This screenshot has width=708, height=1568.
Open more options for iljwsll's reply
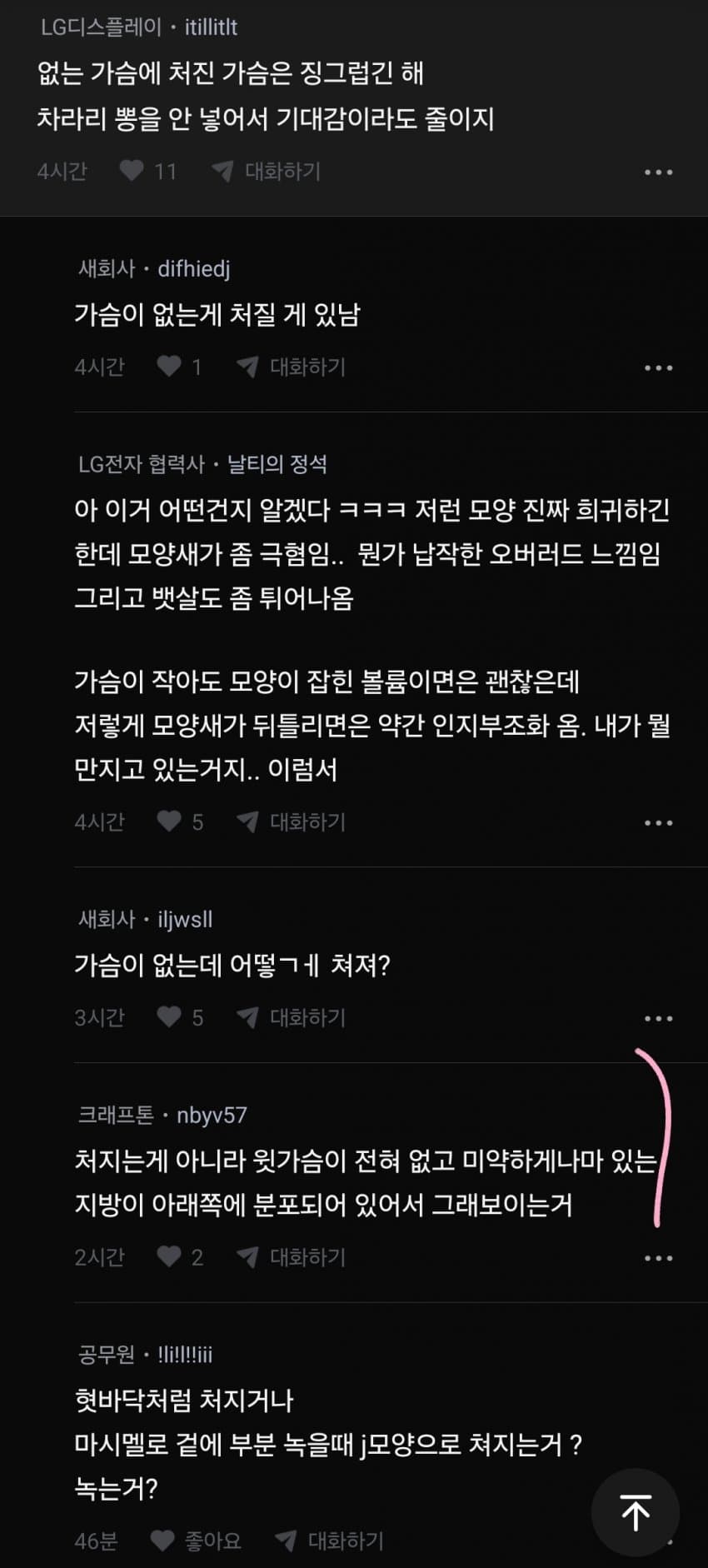click(x=658, y=1019)
